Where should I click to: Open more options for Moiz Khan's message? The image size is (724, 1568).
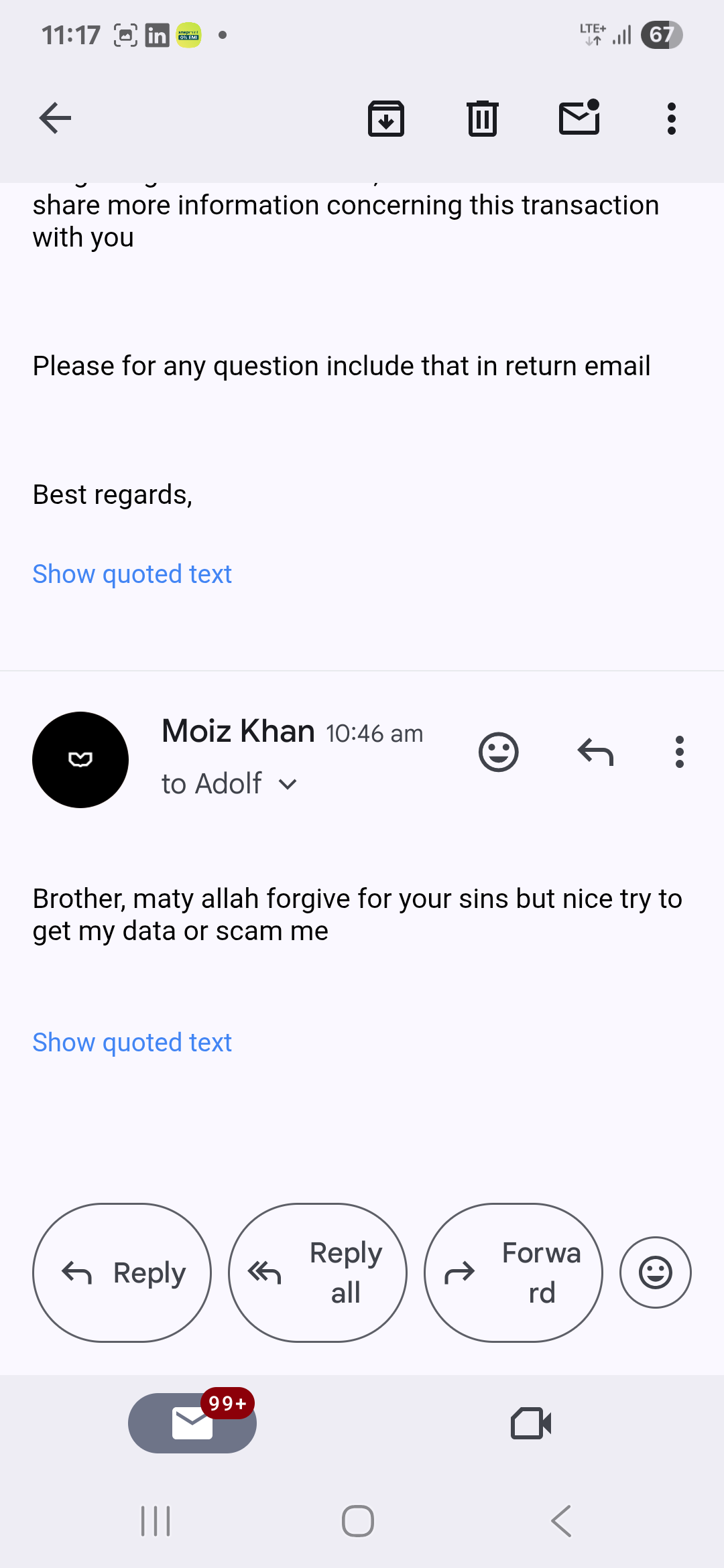click(x=679, y=752)
